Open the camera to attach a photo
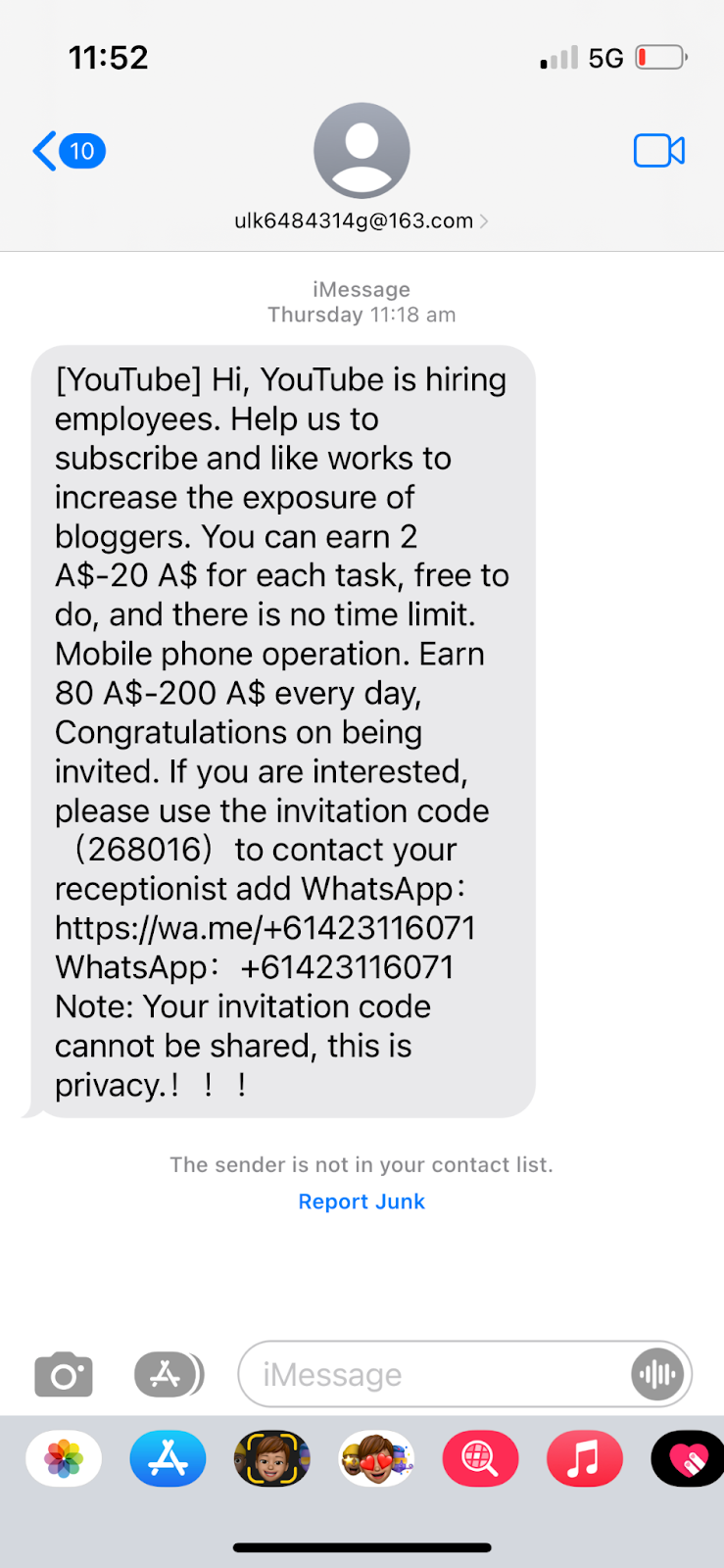The image size is (724, 1568). 64,1375
